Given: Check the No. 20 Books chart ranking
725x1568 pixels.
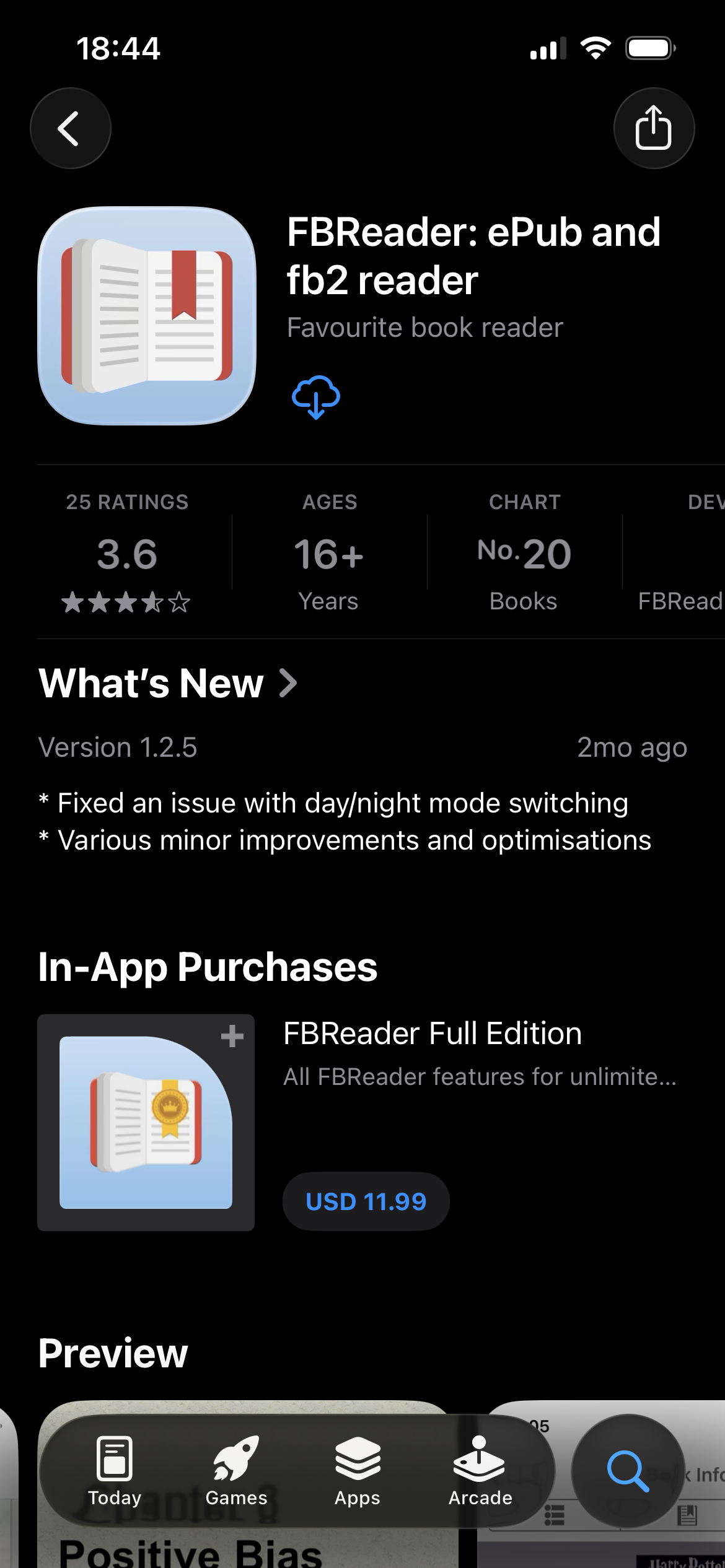Looking at the screenshot, I should (x=524, y=552).
